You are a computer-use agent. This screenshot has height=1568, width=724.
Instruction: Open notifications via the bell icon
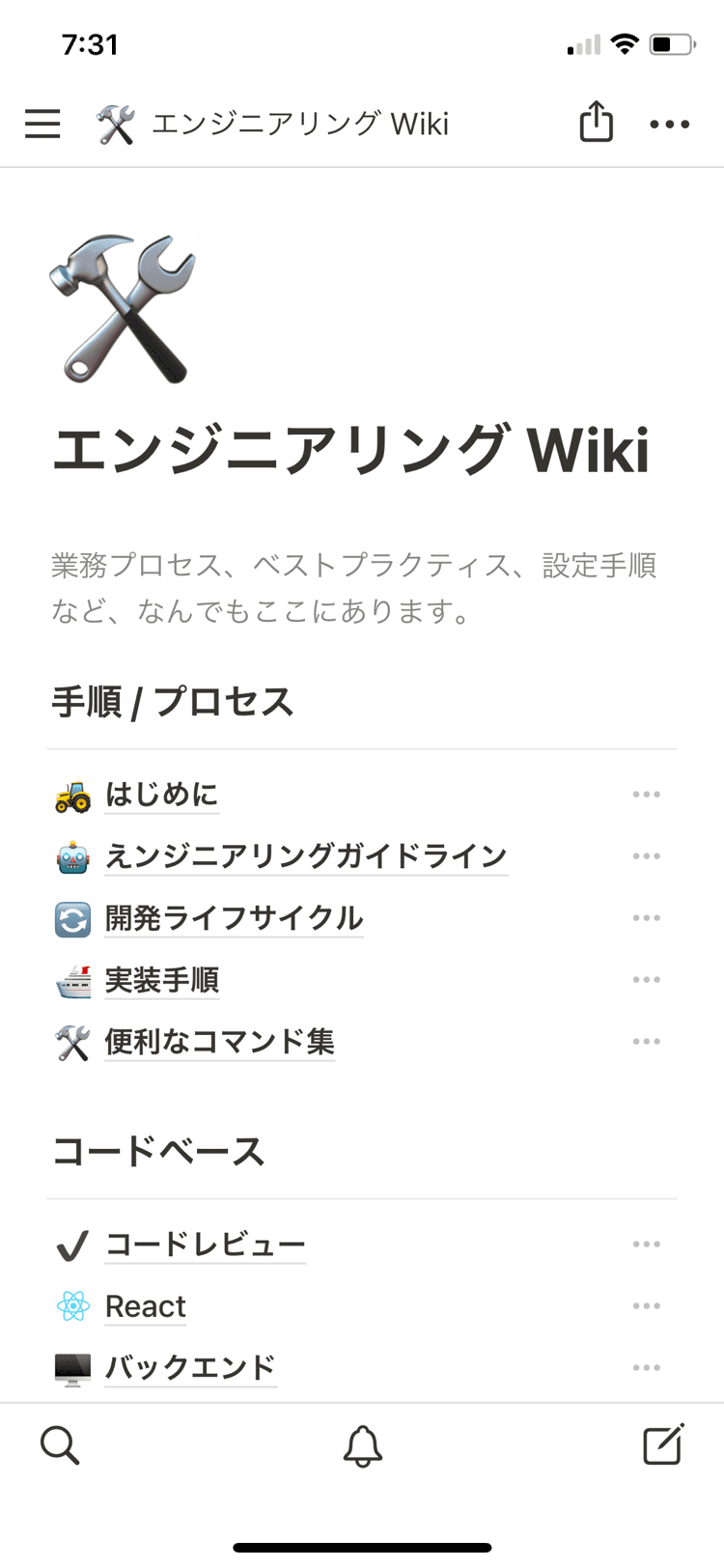[x=362, y=1445]
